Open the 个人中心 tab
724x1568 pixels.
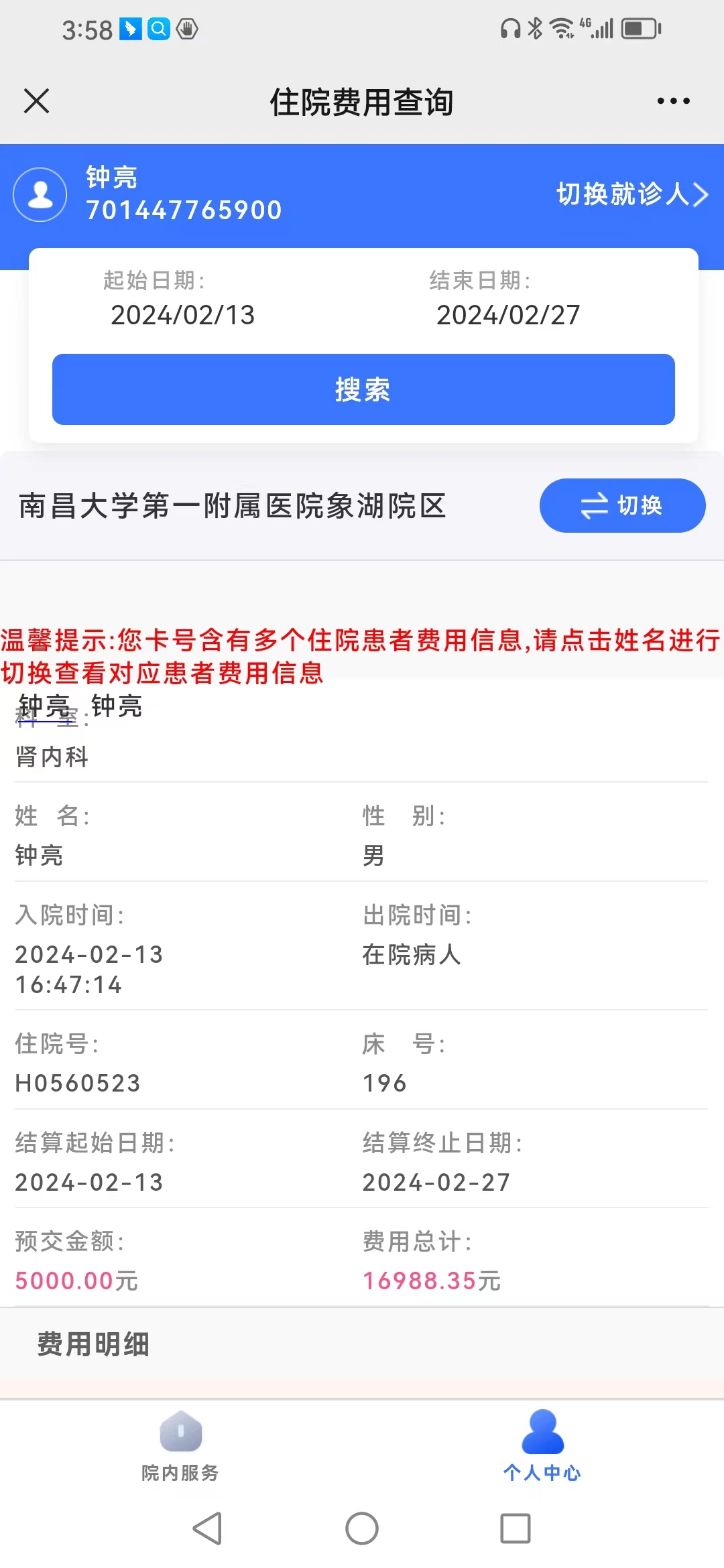pyautogui.click(x=542, y=1446)
